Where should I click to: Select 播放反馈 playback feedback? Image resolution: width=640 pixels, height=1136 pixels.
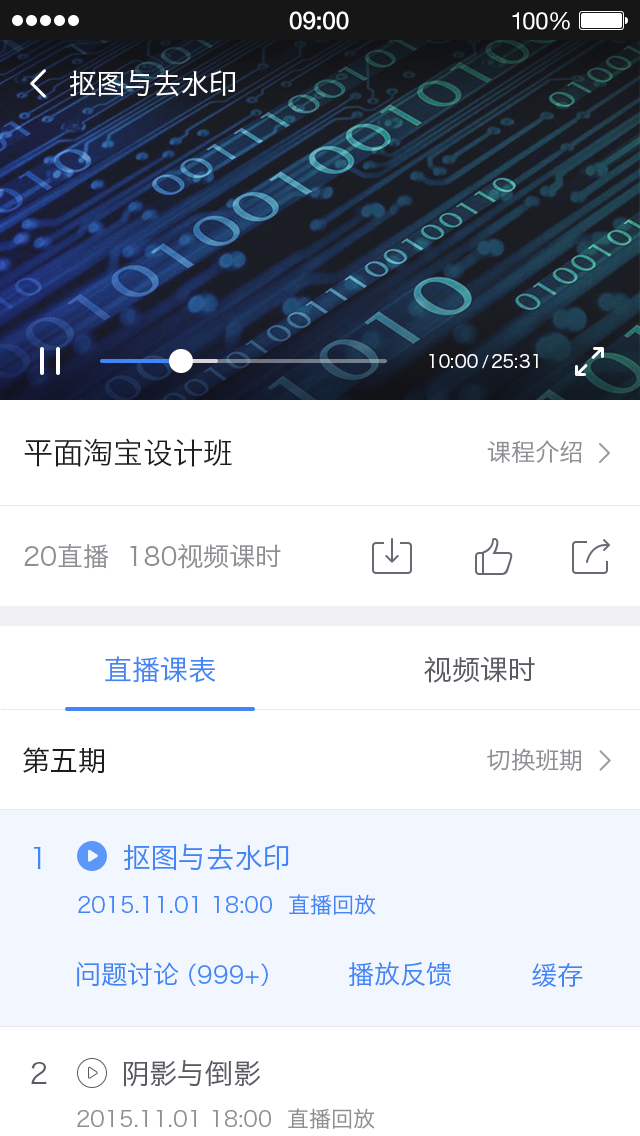[400, 975]
